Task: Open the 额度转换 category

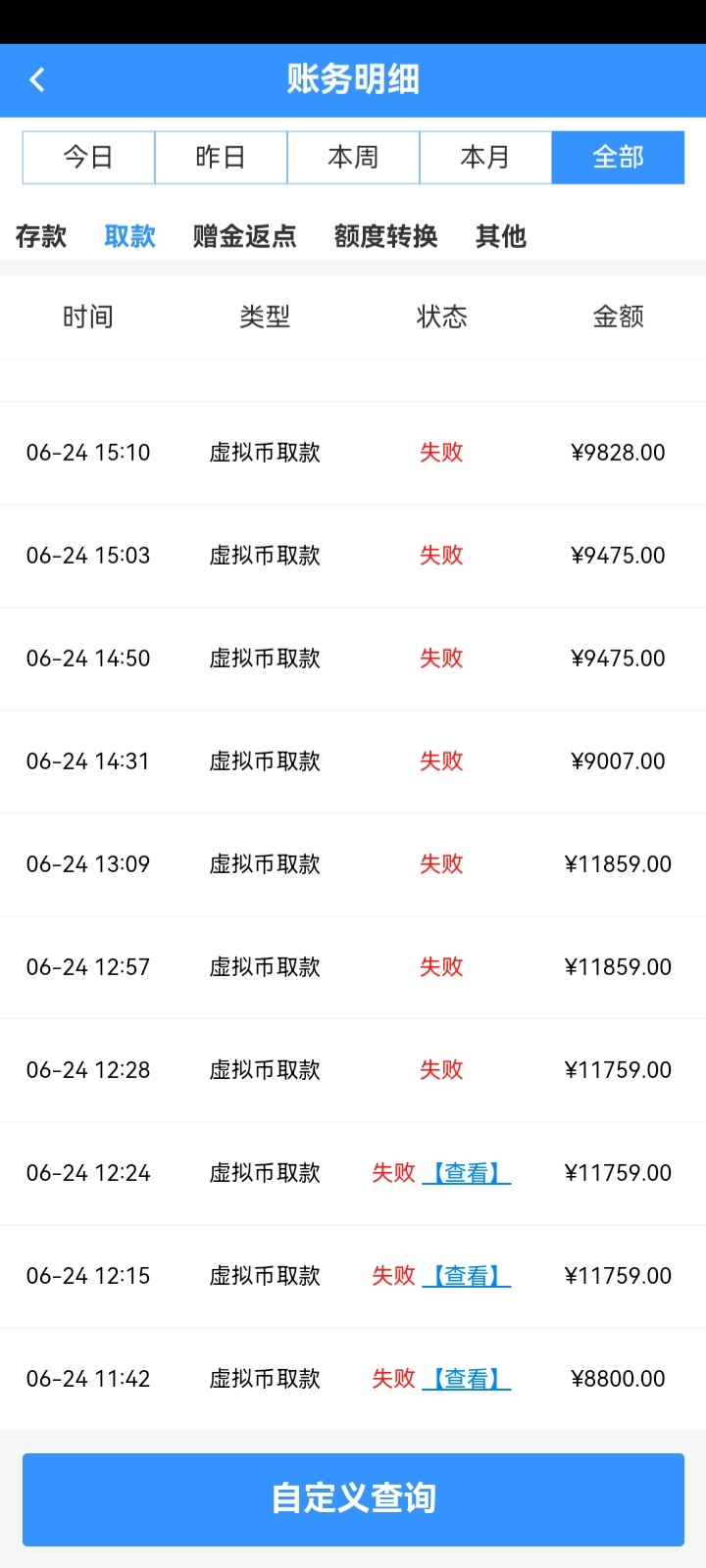Action: click(x=385, y=236)
